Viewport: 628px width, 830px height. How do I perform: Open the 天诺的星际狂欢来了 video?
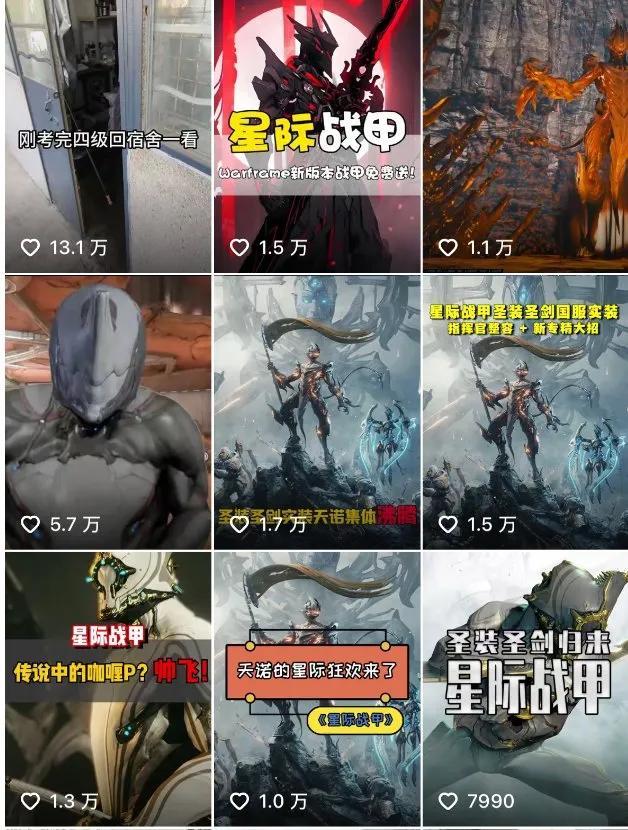coord(316,688)
